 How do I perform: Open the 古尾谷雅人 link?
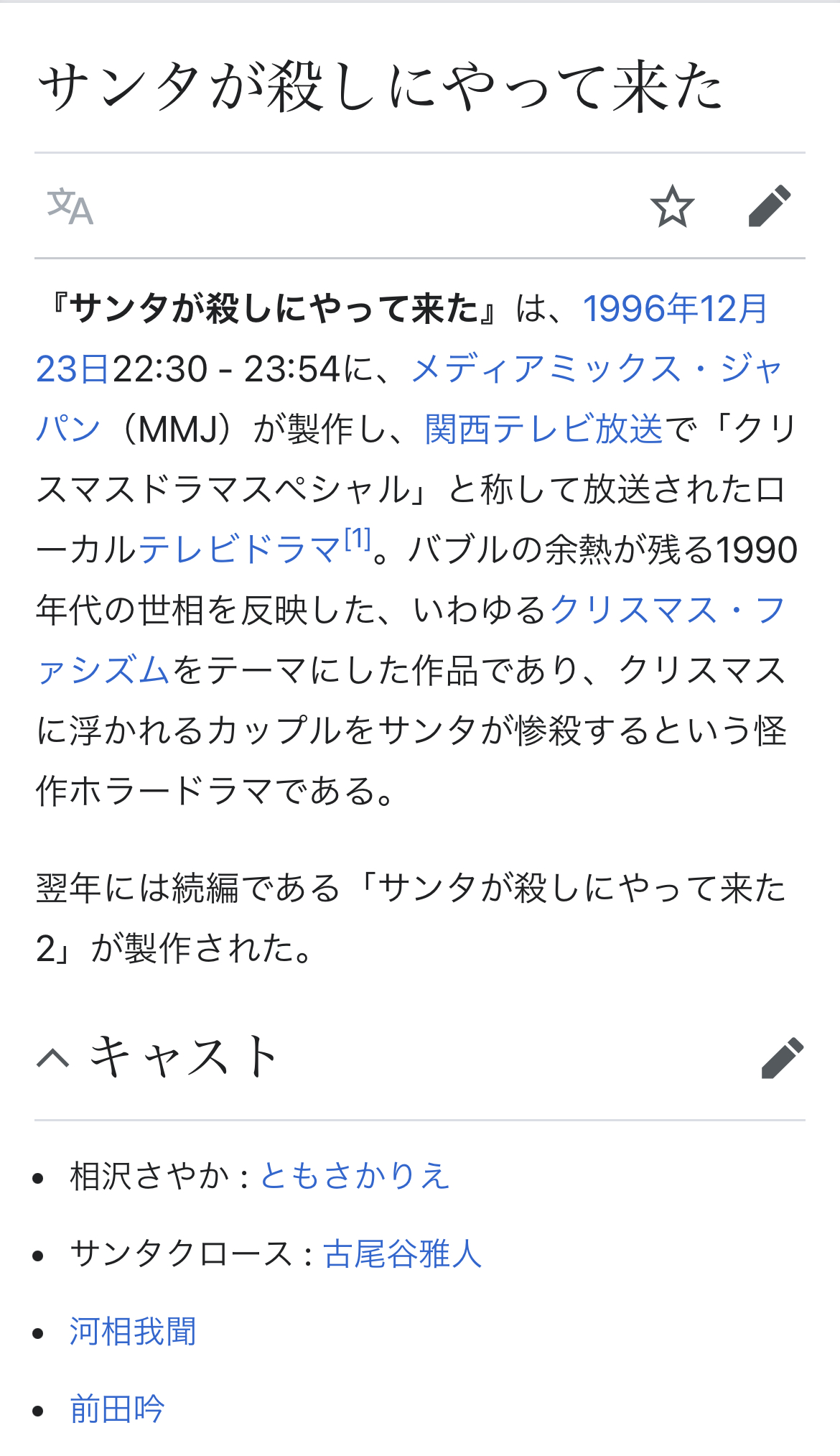(403, 1254)
